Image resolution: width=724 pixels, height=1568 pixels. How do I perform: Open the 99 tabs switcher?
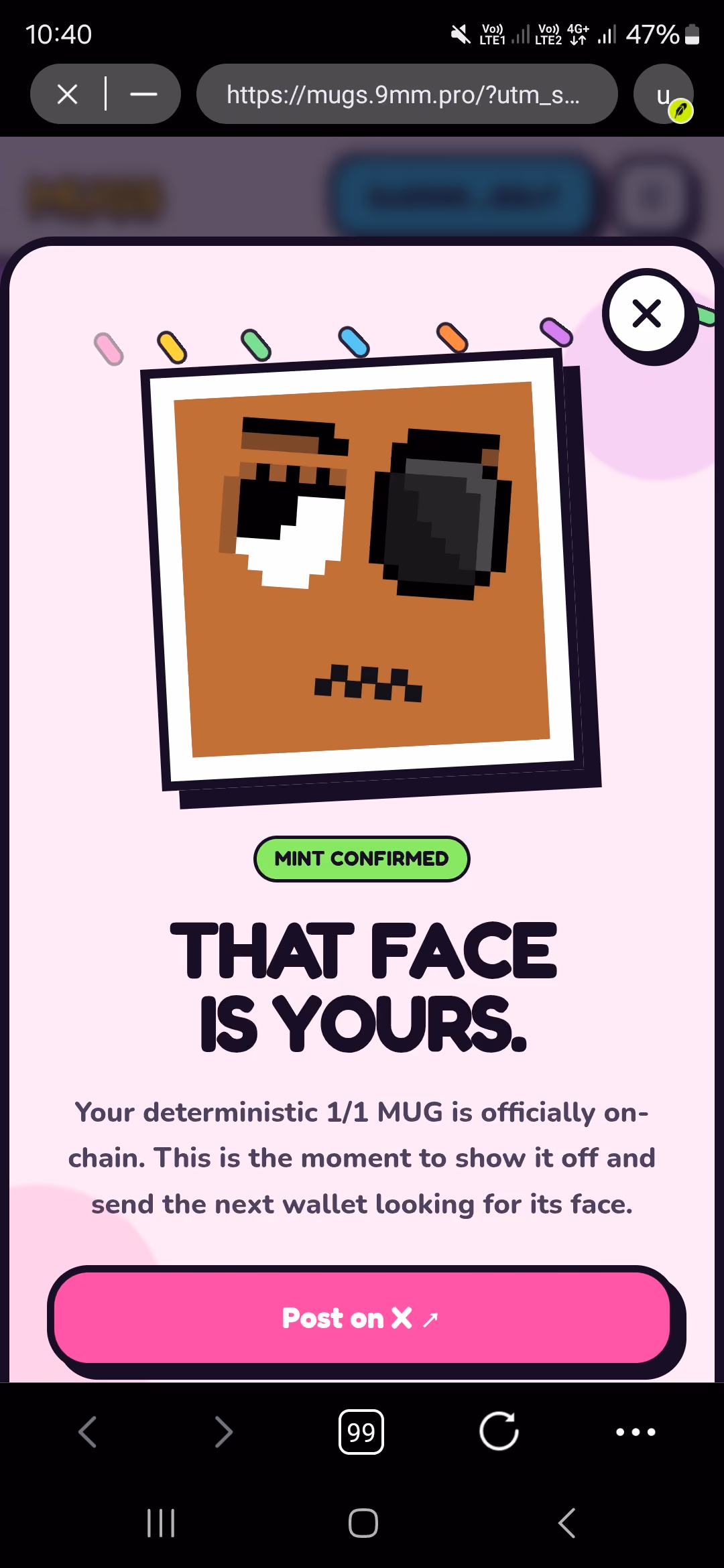click(x=361, y=1432)
